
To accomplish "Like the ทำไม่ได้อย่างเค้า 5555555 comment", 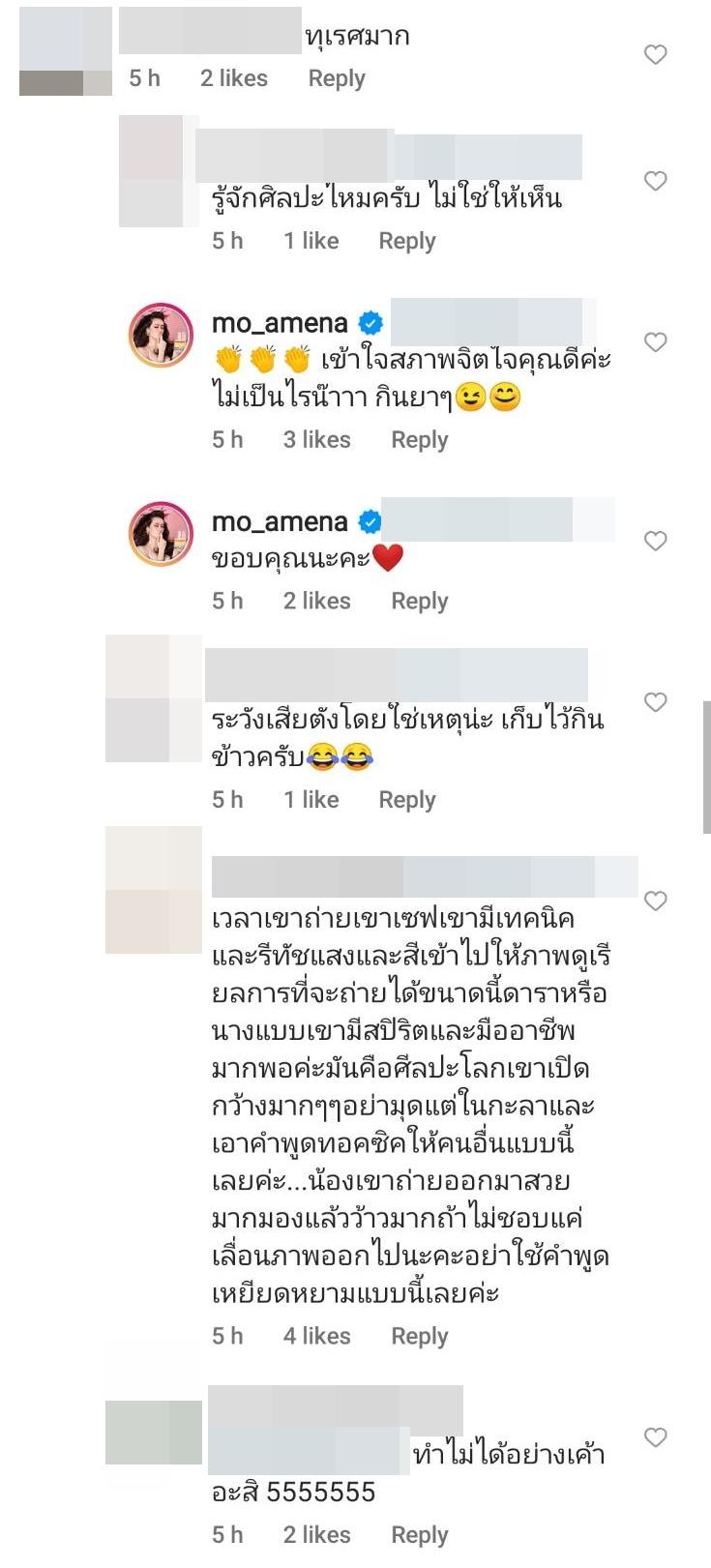I will (655, 1438).
